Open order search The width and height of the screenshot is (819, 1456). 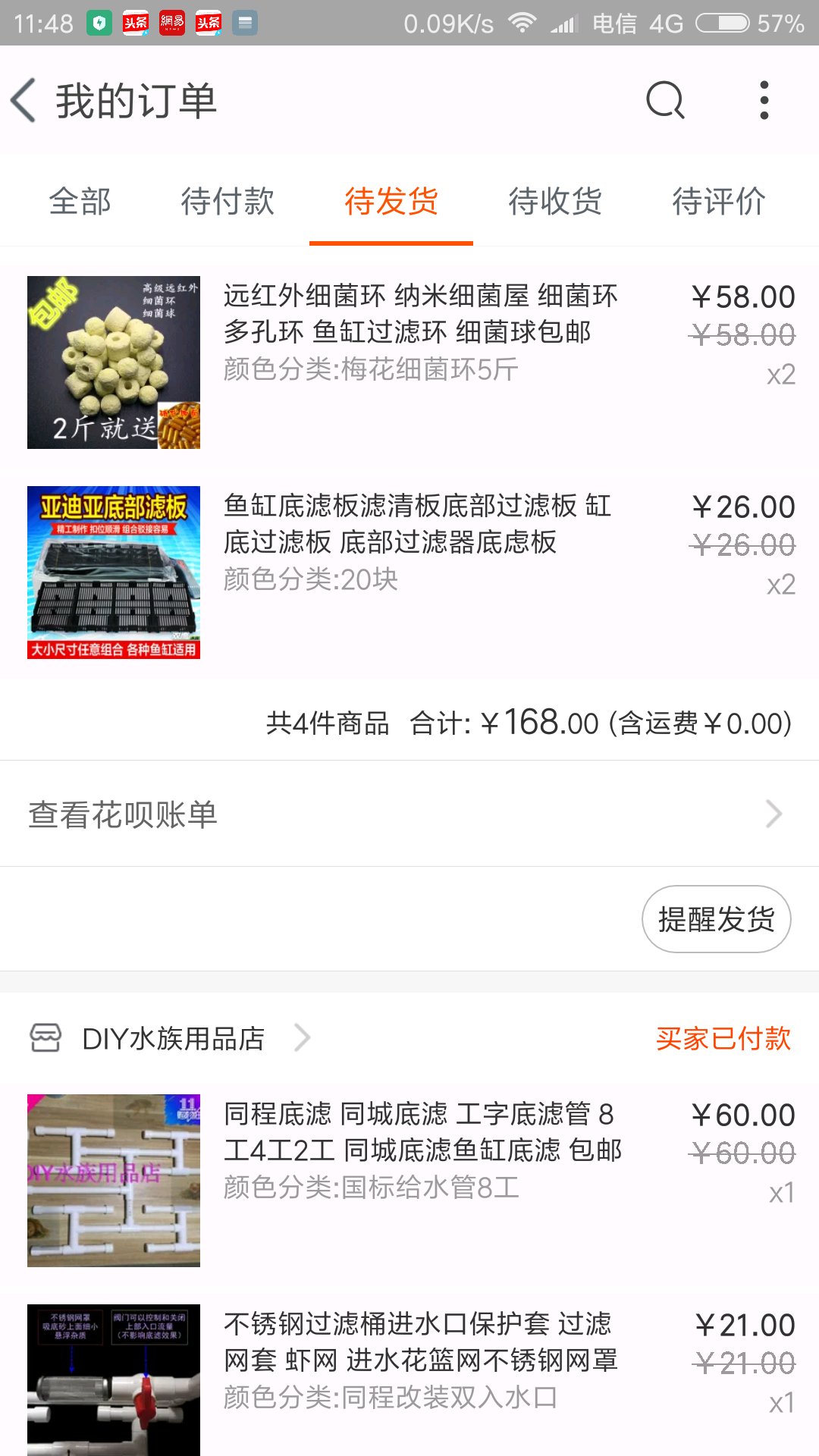tap(665, 101)
